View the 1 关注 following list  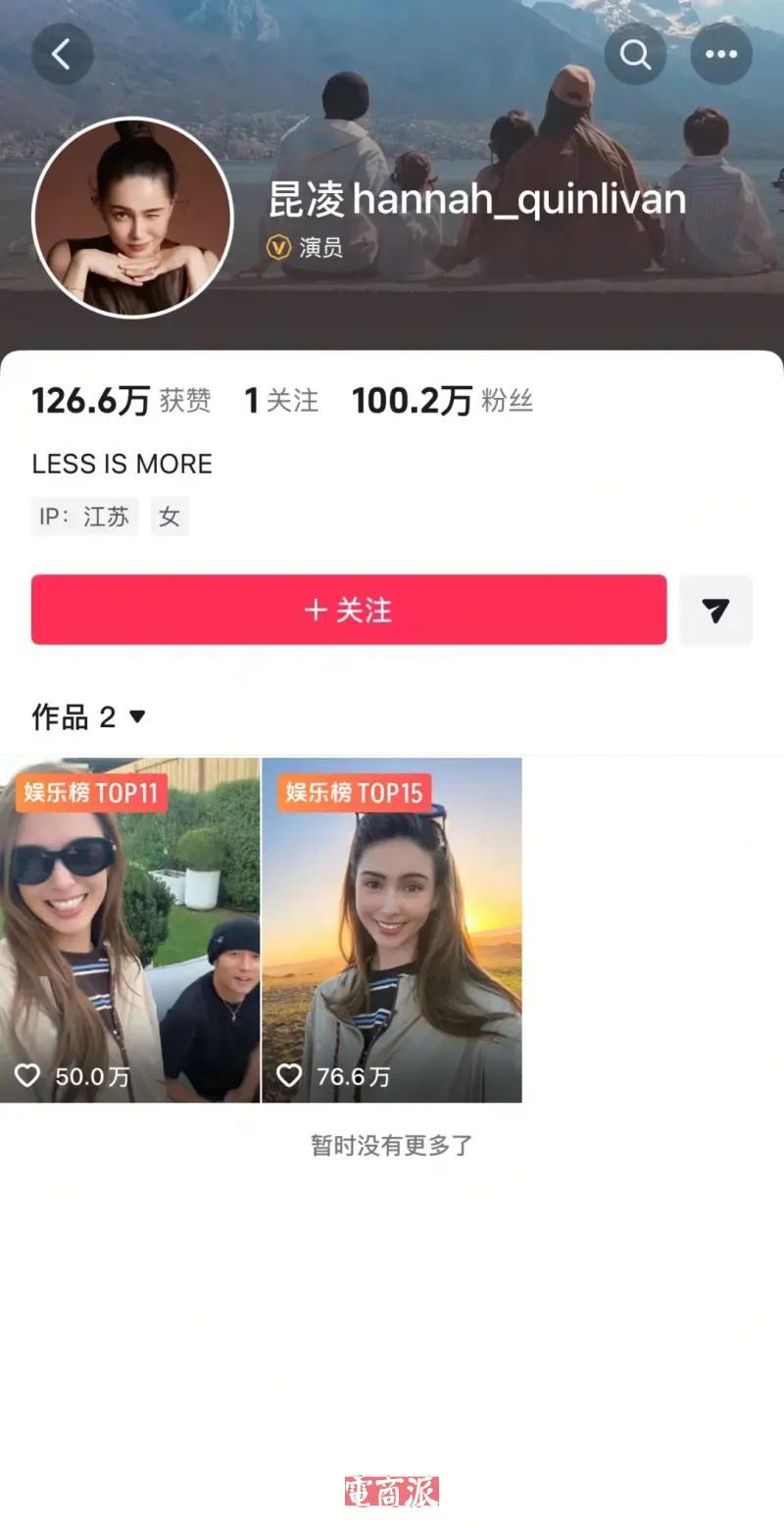(281, 401)
